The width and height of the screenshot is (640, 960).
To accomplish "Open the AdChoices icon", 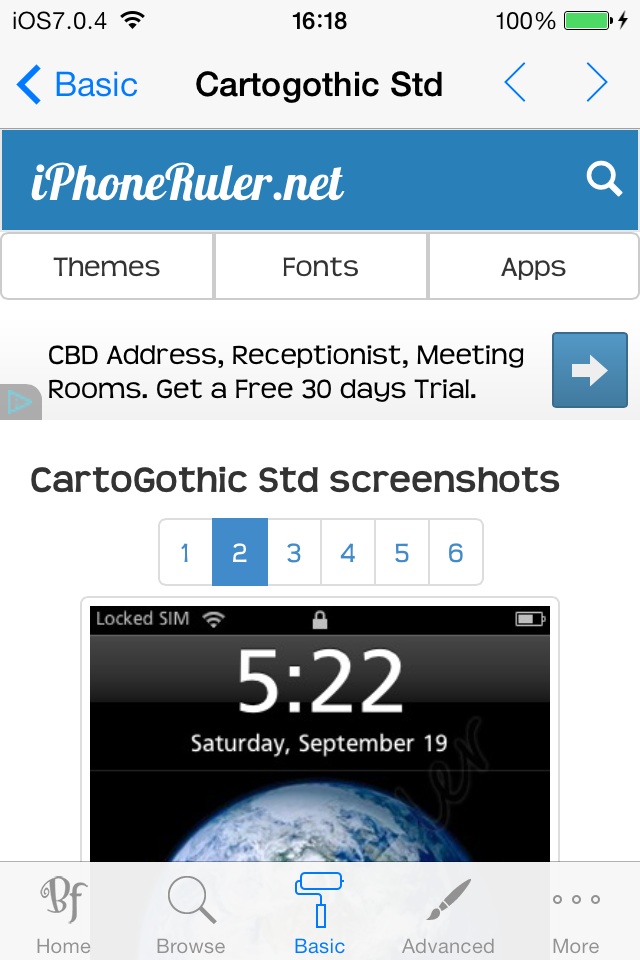I will [x=18, y=402].
